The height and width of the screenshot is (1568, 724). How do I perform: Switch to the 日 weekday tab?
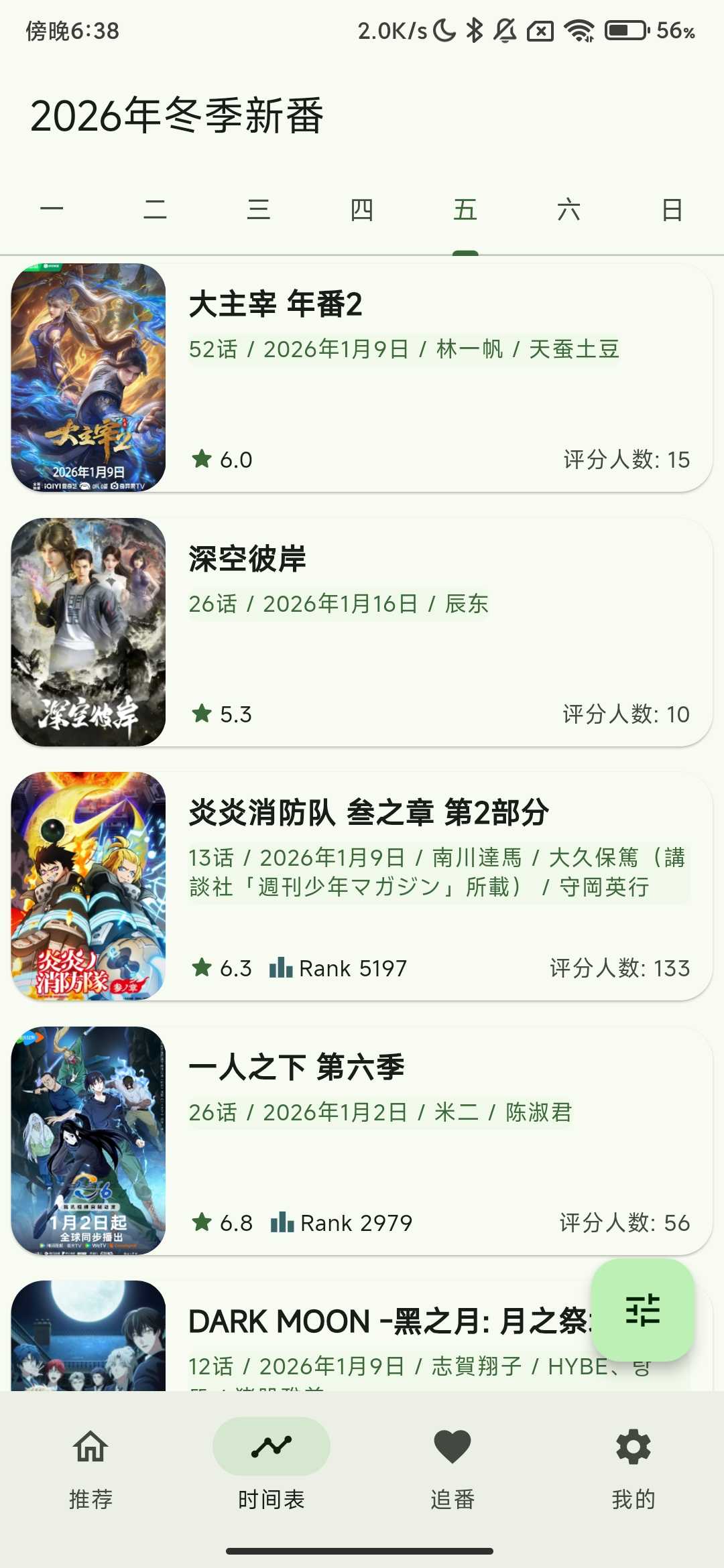pos(671,210)
